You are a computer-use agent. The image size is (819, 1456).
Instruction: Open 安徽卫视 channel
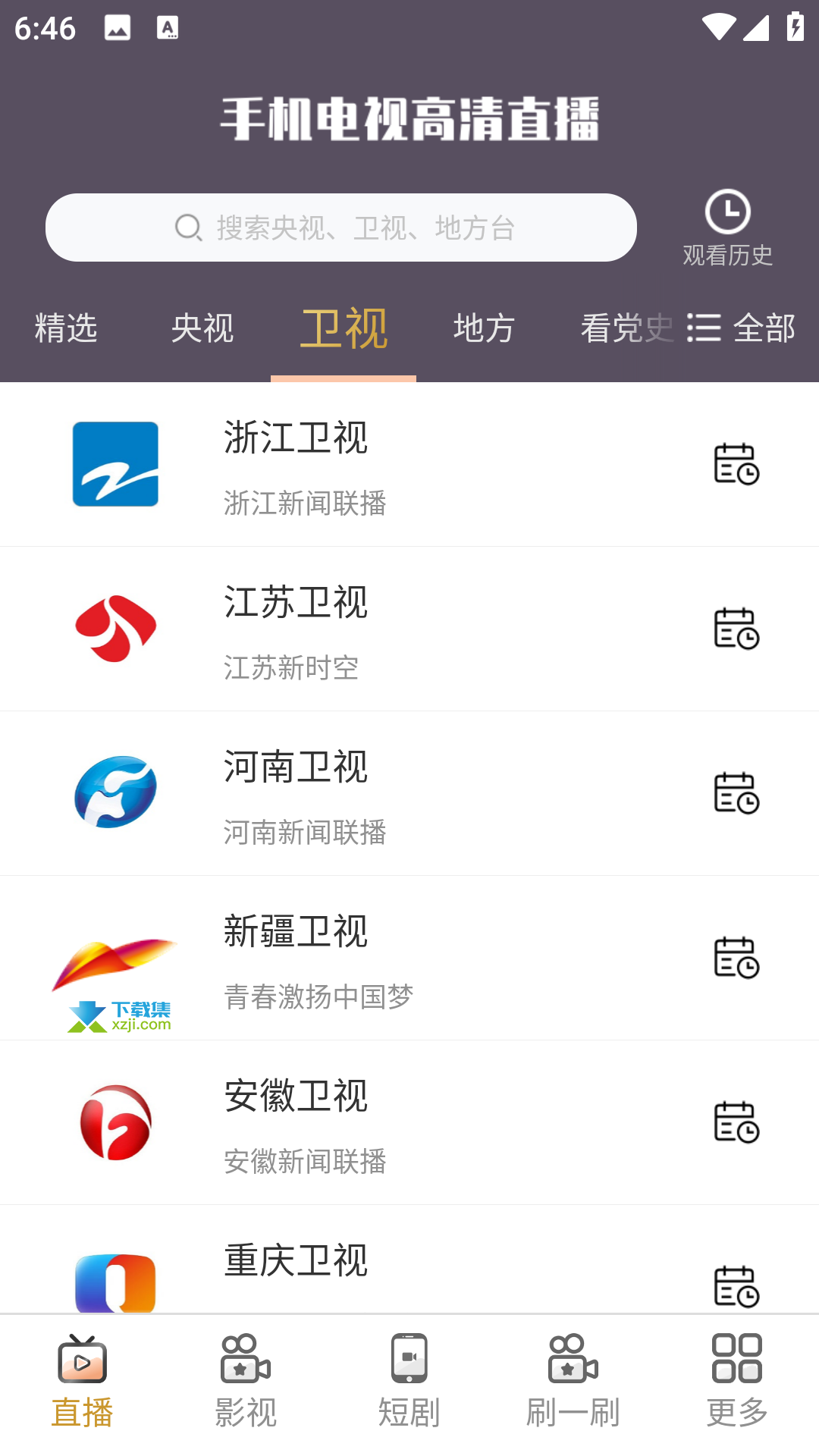[409, 1122]
